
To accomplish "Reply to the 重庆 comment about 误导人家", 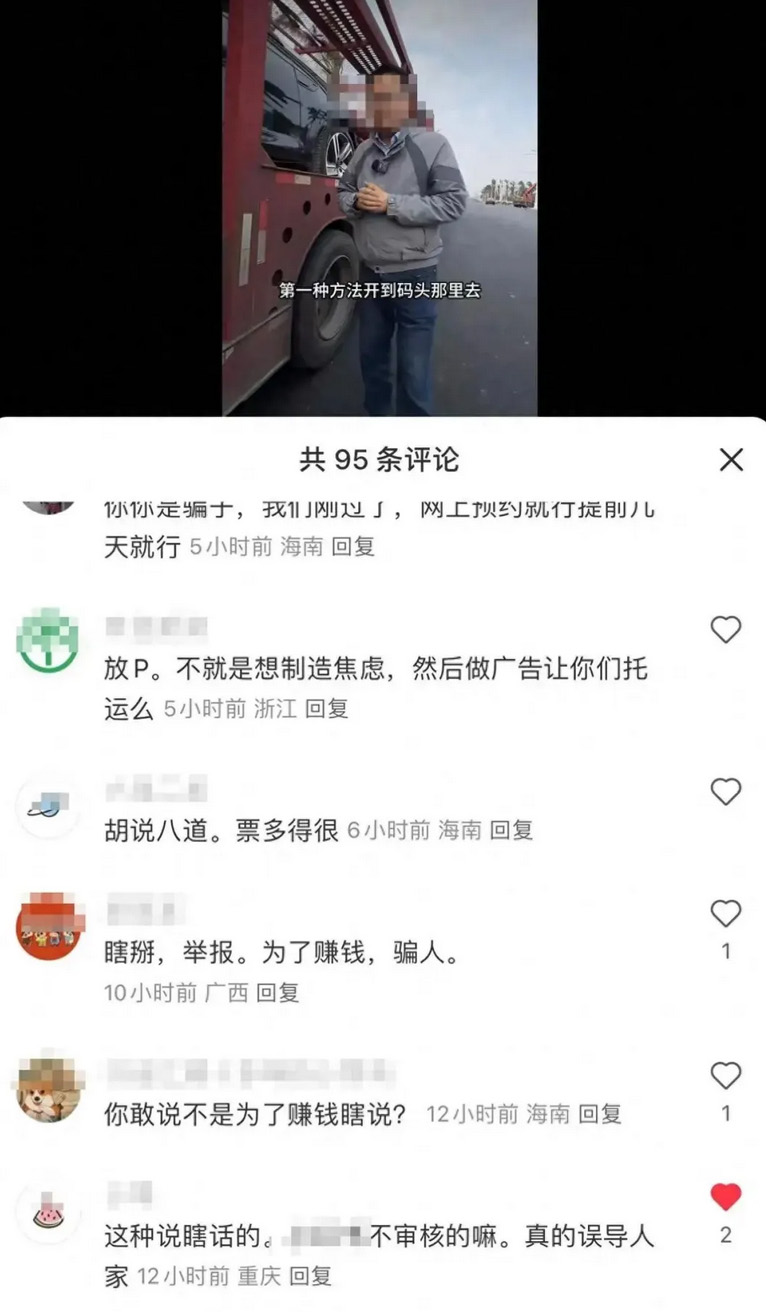I will [x=311, y=1276].
